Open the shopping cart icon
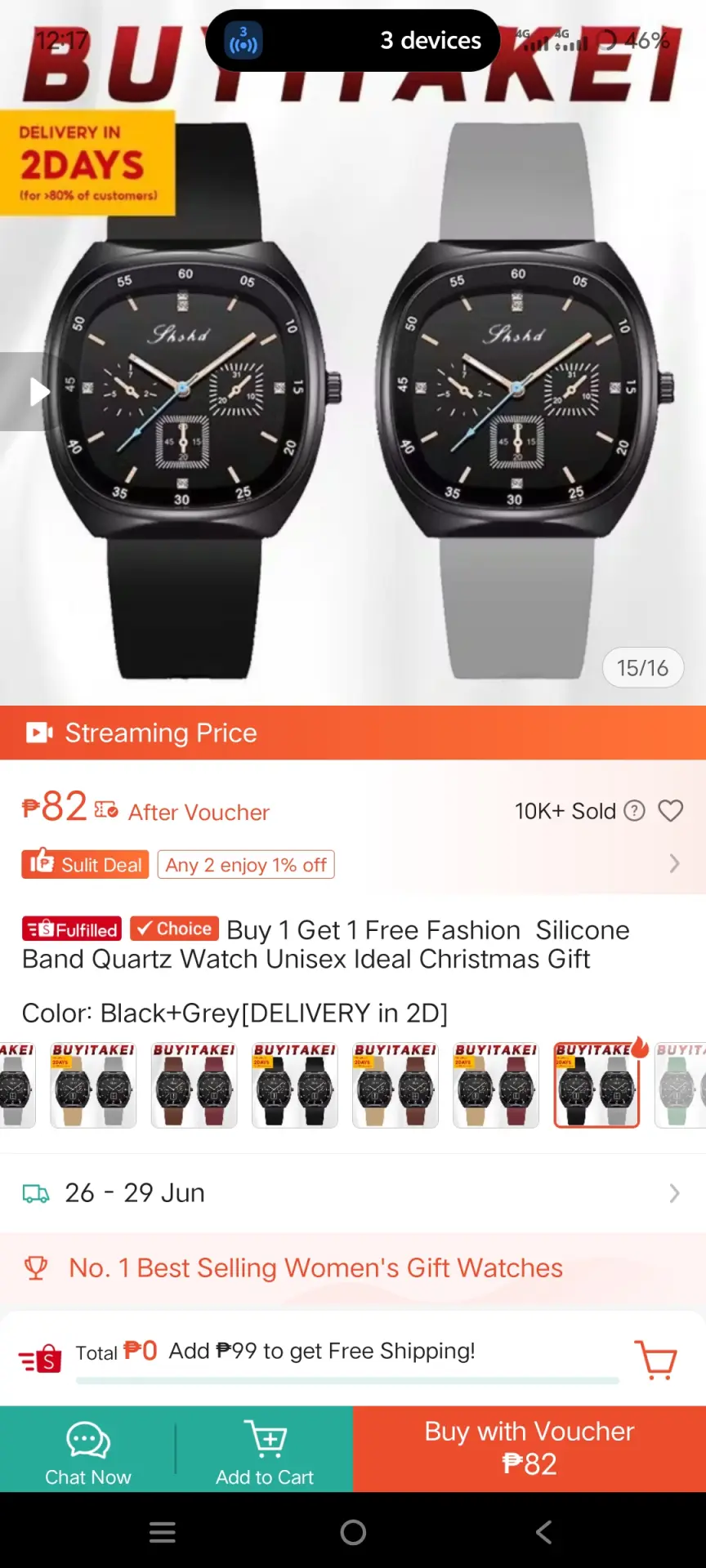Viewport: 706px width, 1568px height. (655, 1360)
